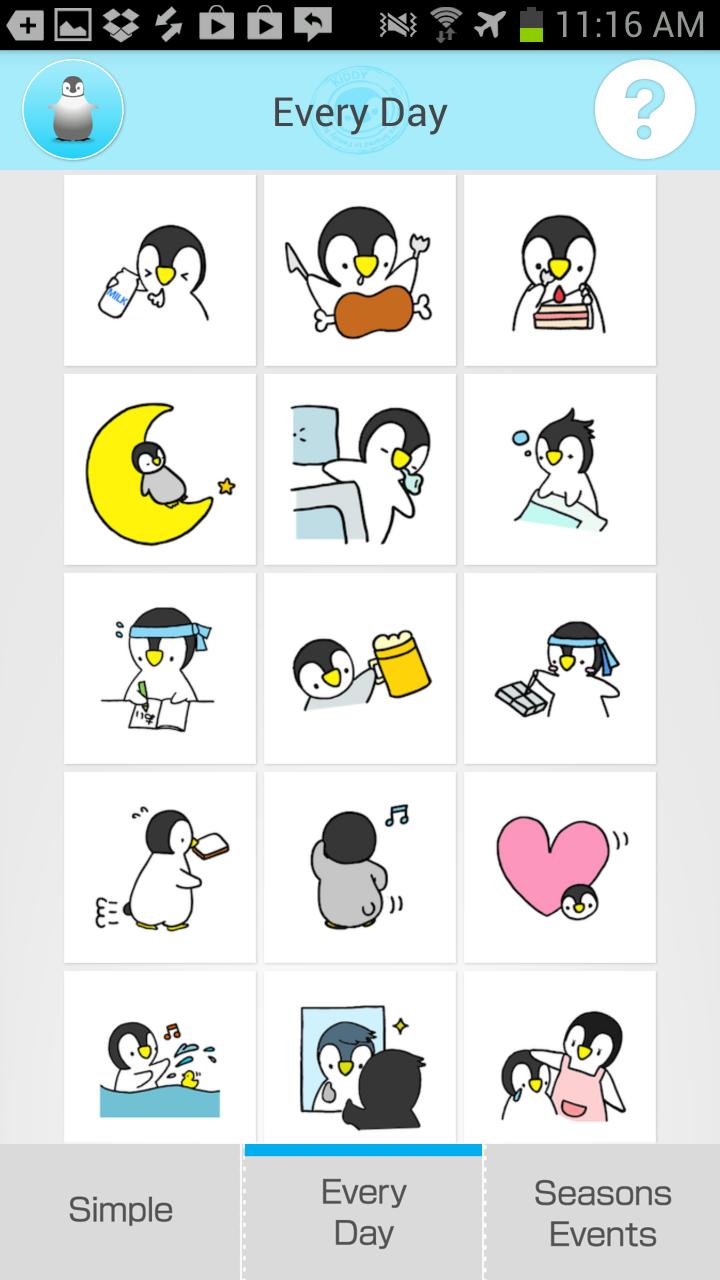720x1280 pixels.
Task: Select the Every Day tab
Action: 362,1210
